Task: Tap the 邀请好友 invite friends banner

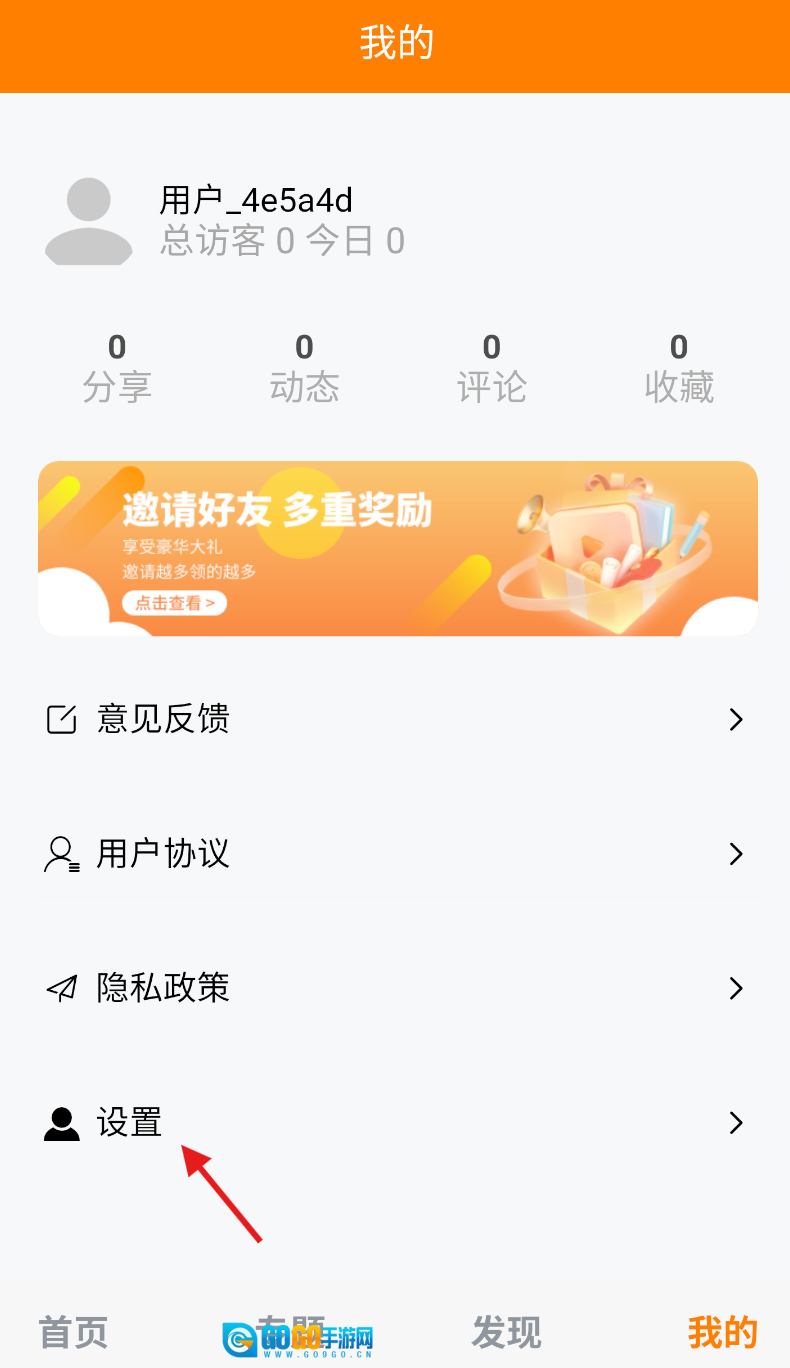Action: click(397, 548)
